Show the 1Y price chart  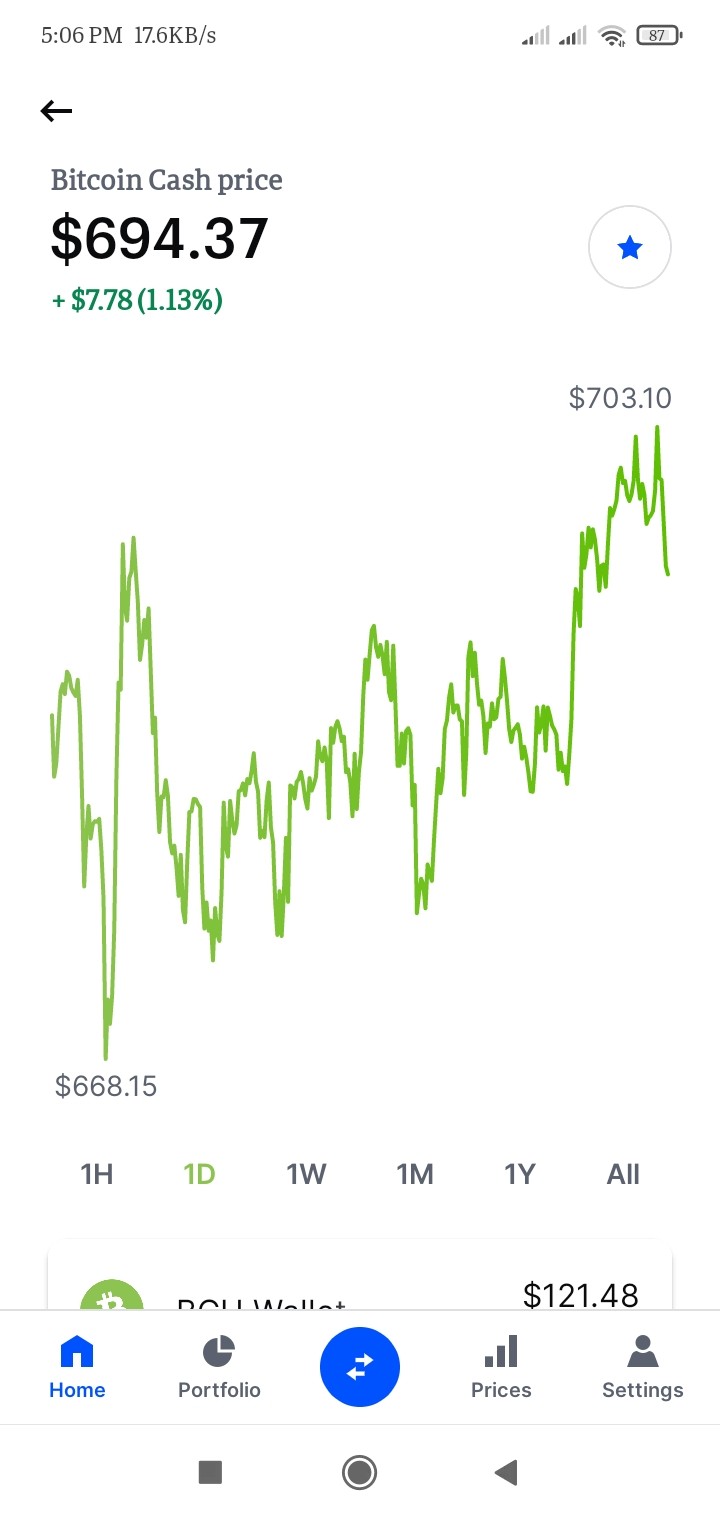[x=520, y=1174]
